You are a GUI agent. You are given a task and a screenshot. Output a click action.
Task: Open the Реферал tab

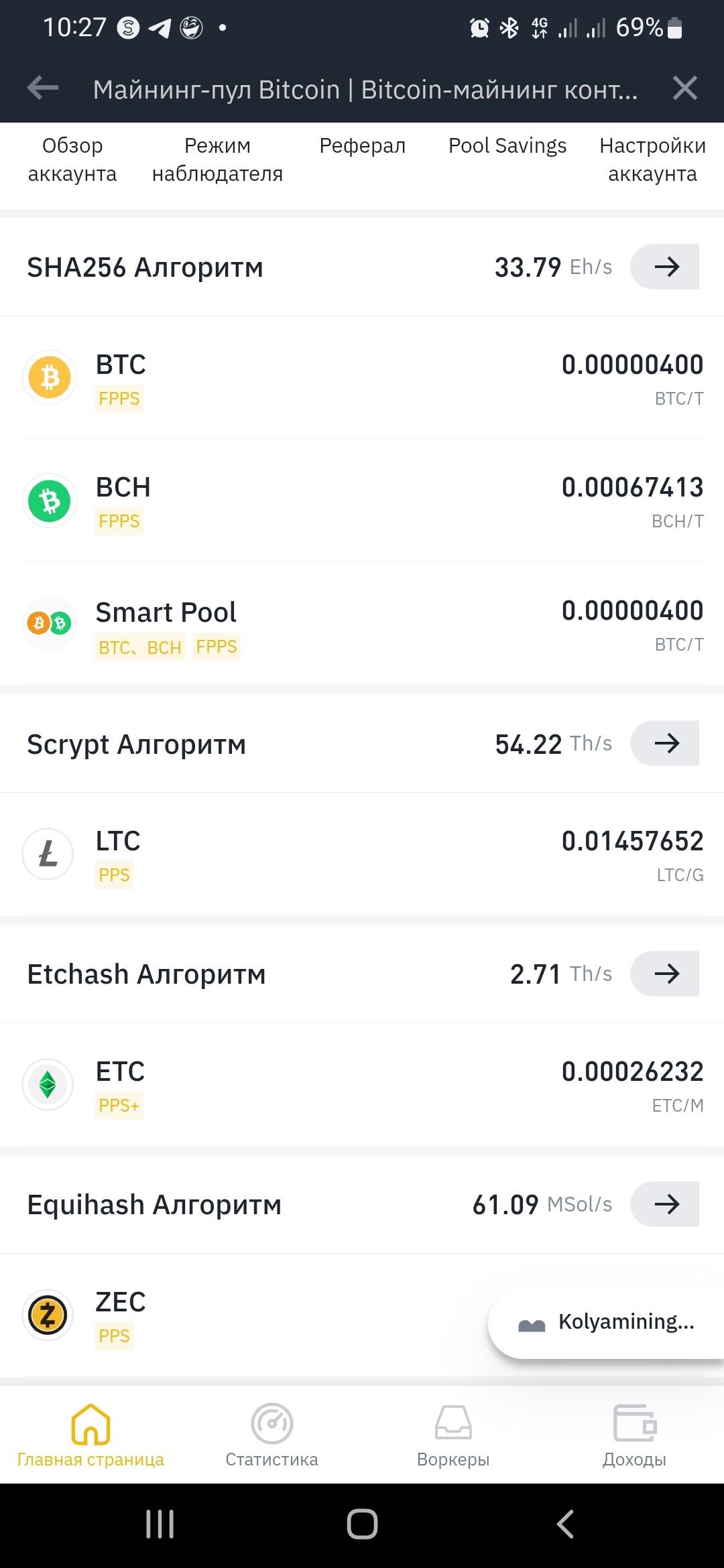363,145
